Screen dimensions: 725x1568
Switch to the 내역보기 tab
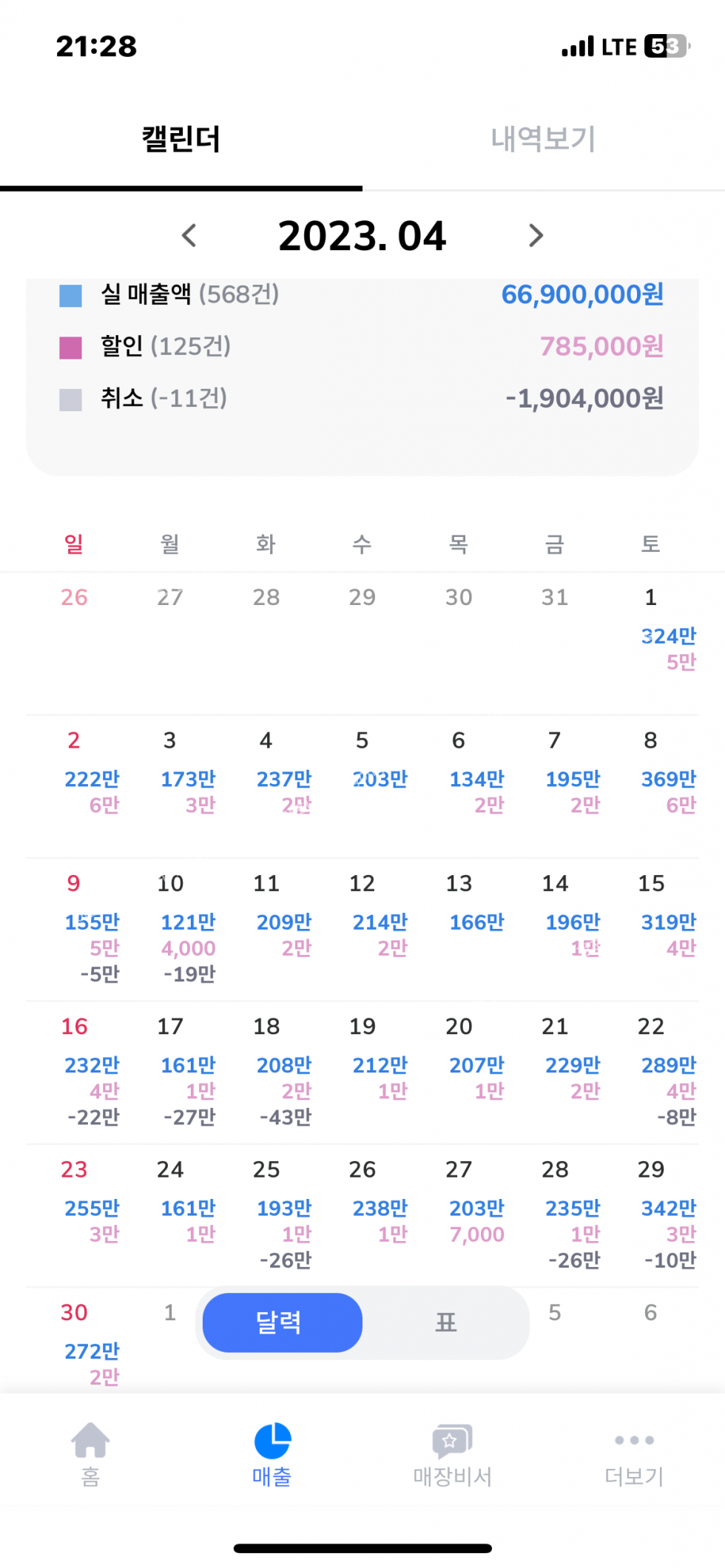coord(543,139)
